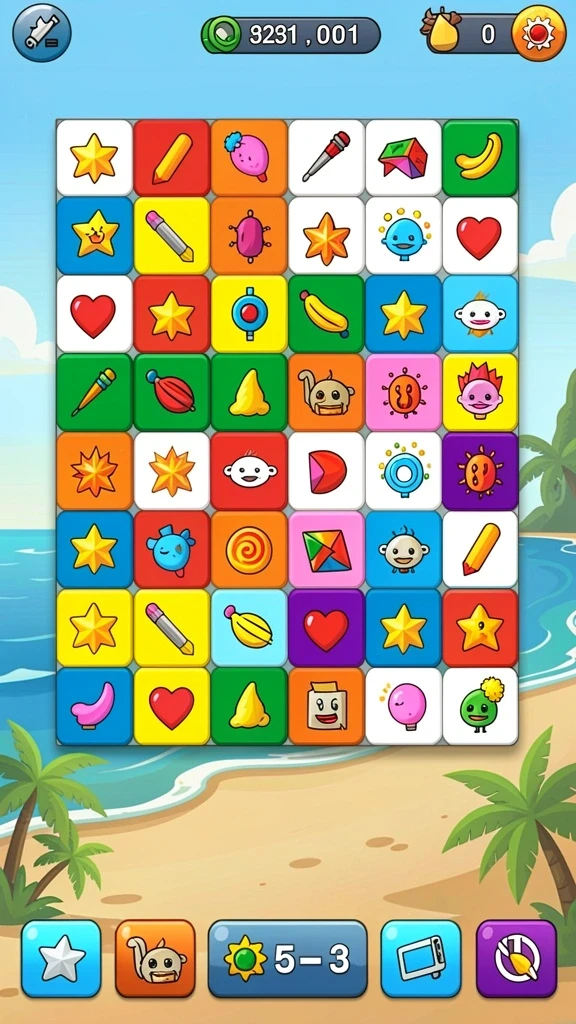Activate the monkey booster at the bottom bar
576x1024 pixels.
tap(155, 959)
